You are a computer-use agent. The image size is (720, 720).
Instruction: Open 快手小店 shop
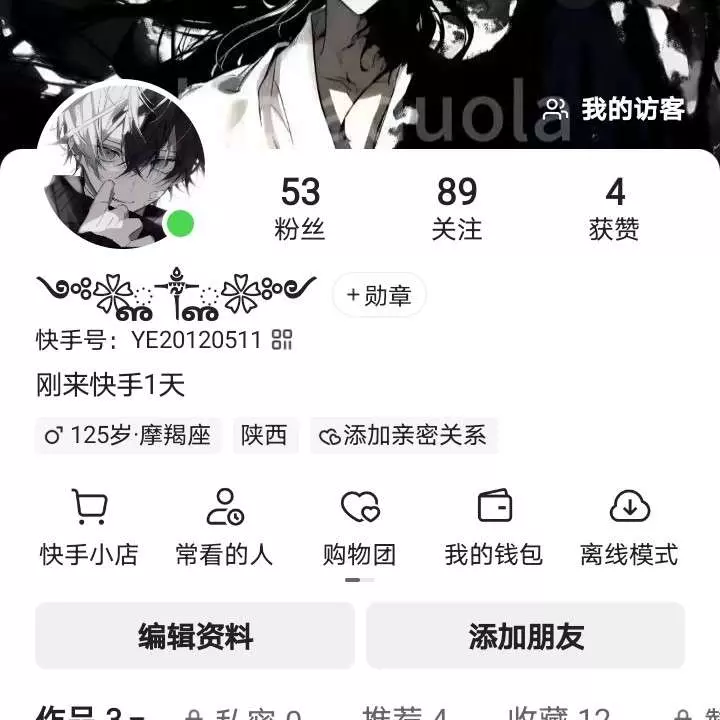coord(89,527)
